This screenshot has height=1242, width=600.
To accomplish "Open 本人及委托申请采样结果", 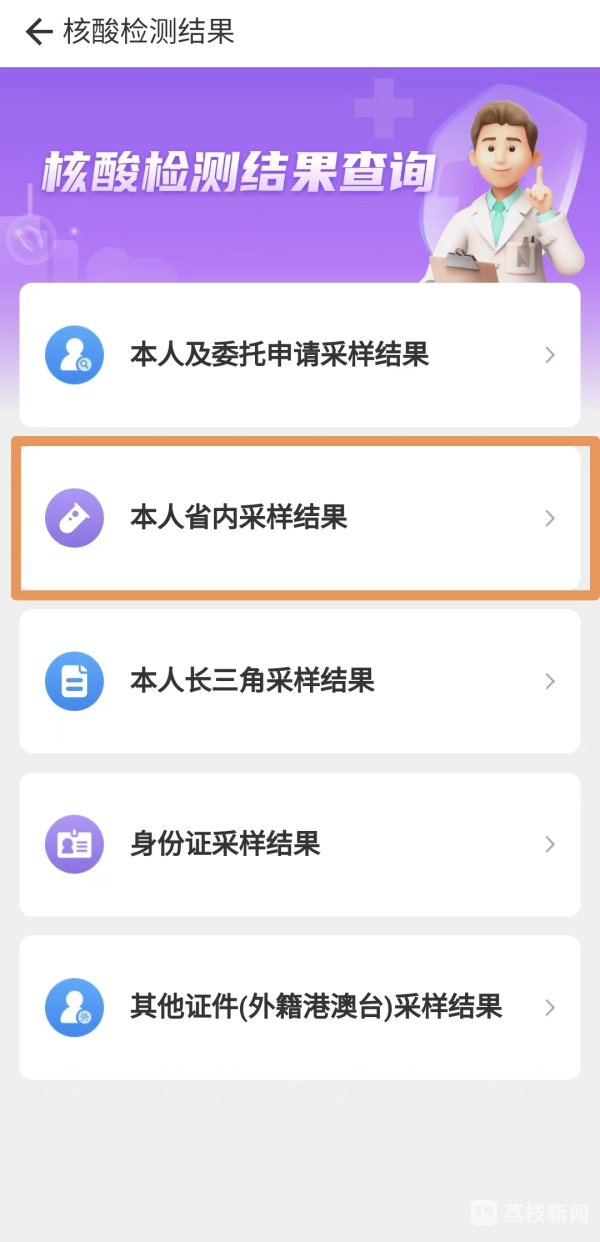I will (x=300, y=355).
